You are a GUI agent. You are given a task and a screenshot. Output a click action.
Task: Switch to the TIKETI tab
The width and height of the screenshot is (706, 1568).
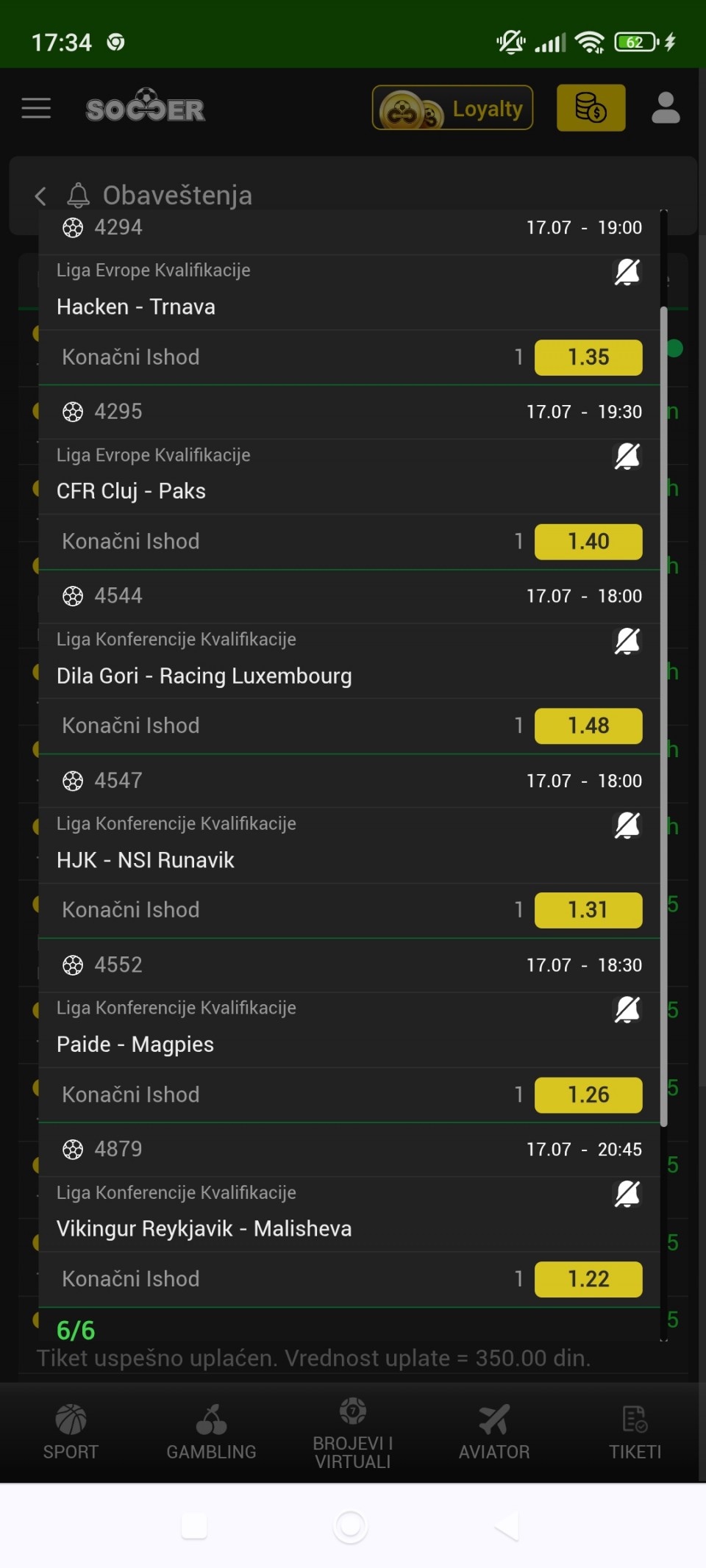pos(635,1432)
